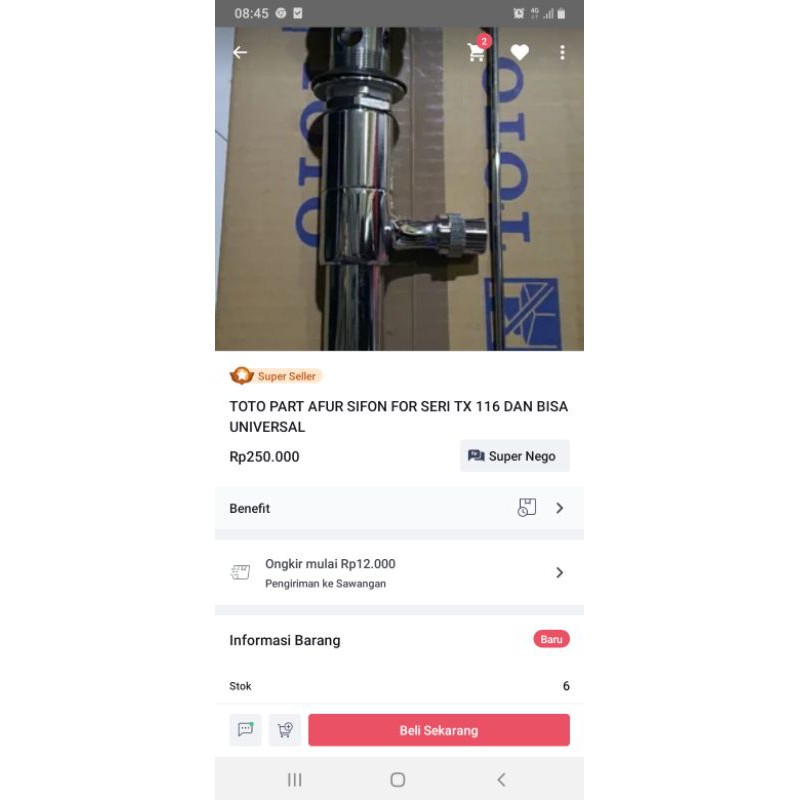Tap Beli Sekarang to buy now
Image resolution: width=800 pixels, height=800 pixels.
coord(438,730)
